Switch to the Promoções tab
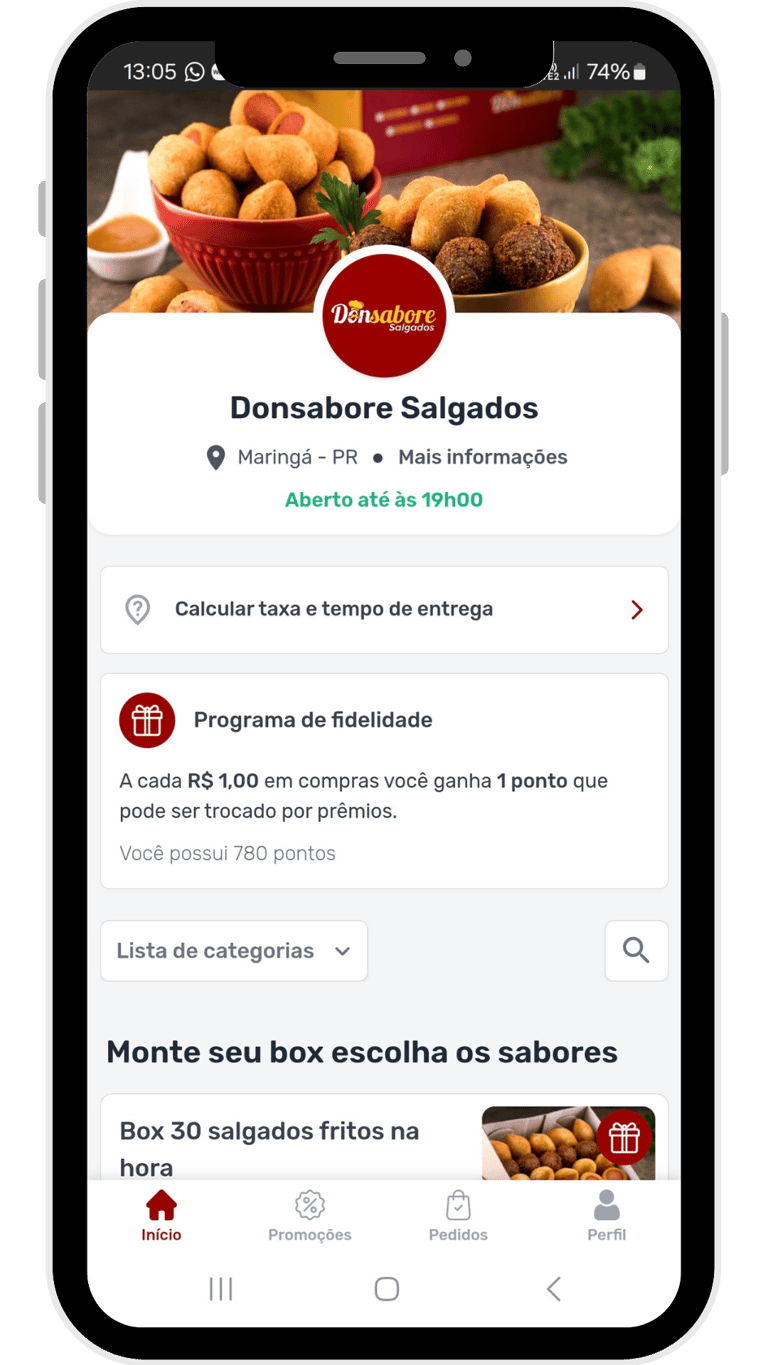 point(310,1216)
